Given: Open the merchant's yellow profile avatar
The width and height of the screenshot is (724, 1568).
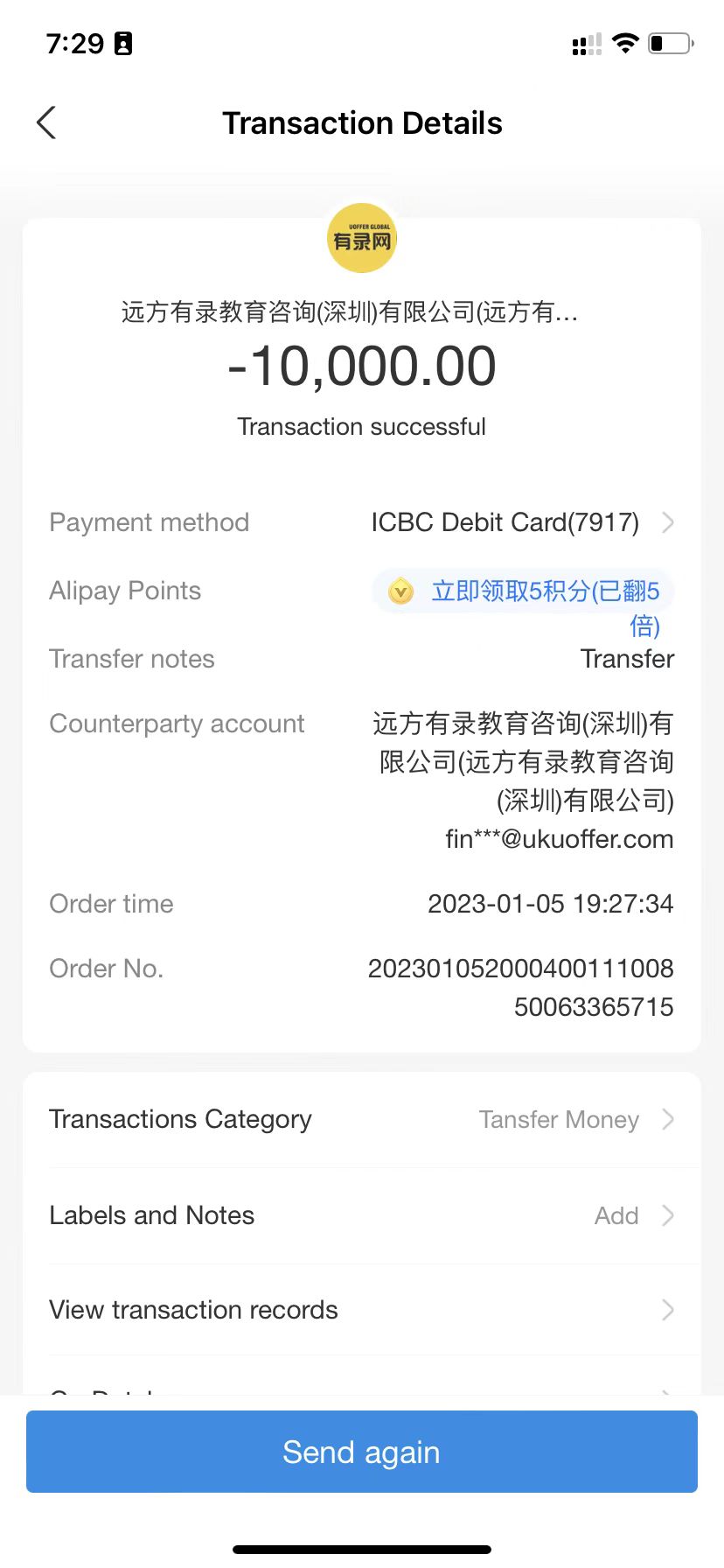Looking at the screenshot, I should (x=362, y=239).
